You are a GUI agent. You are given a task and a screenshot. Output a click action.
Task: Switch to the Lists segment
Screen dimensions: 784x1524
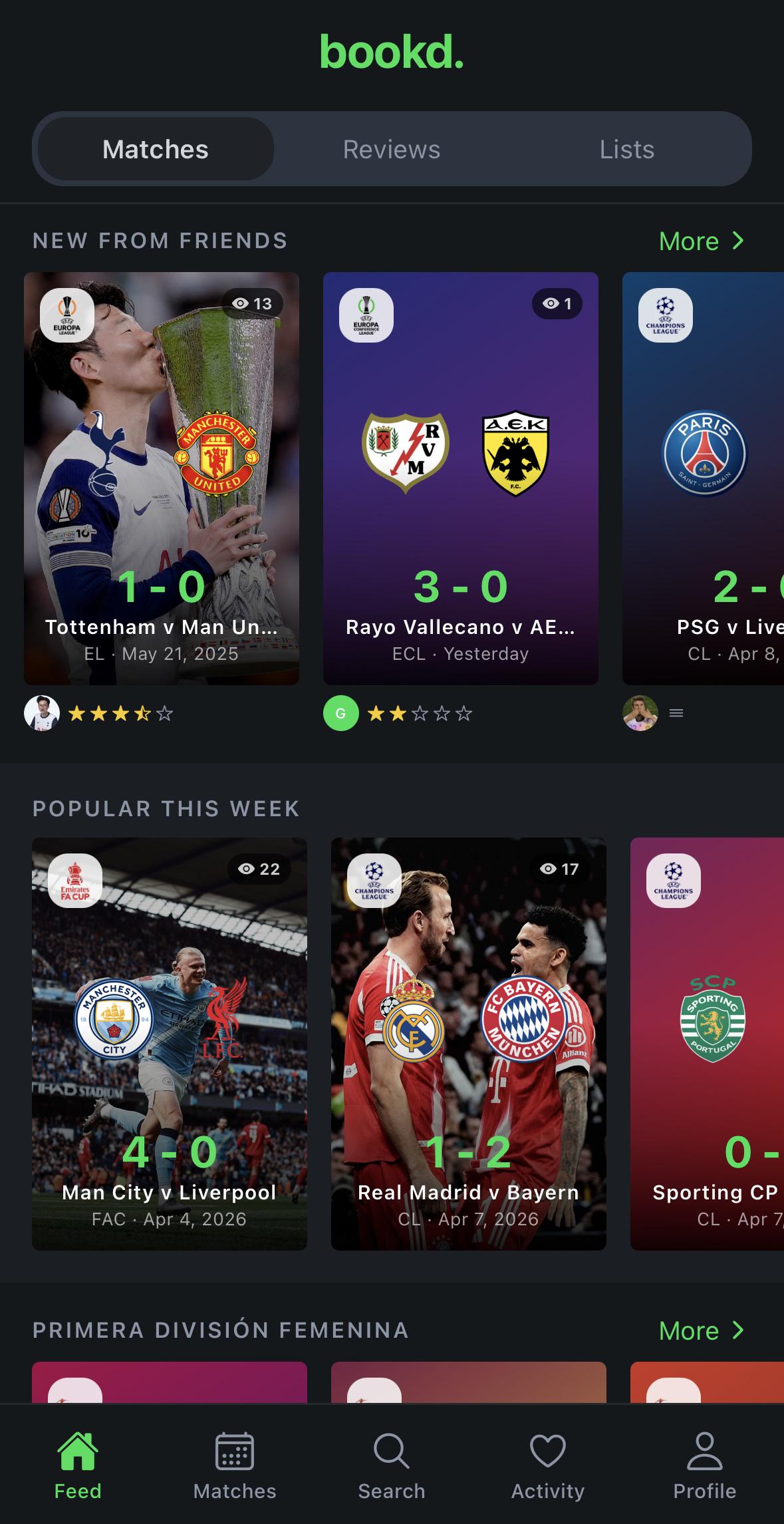[626, 150]
